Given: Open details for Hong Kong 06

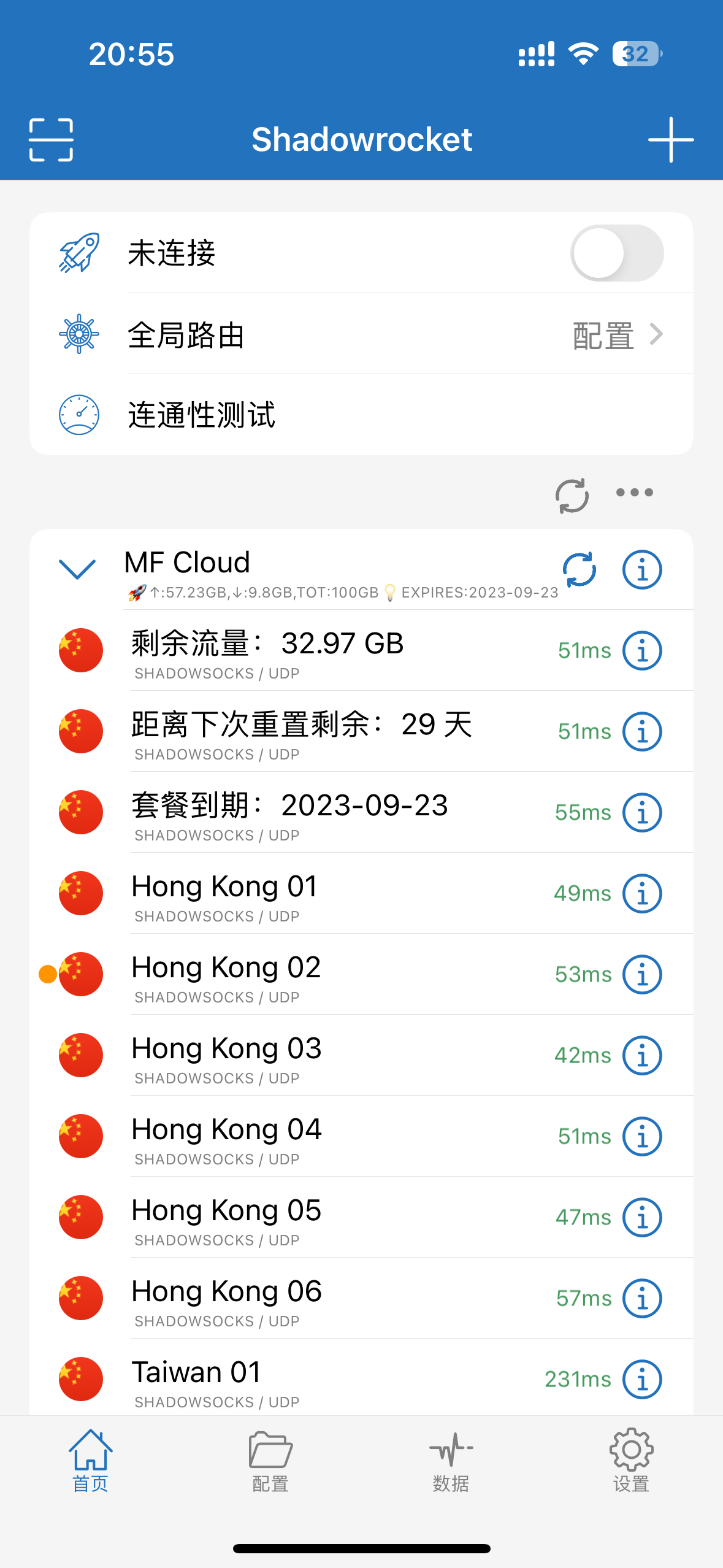Looking at the screenshot, I should point(642,1298).
